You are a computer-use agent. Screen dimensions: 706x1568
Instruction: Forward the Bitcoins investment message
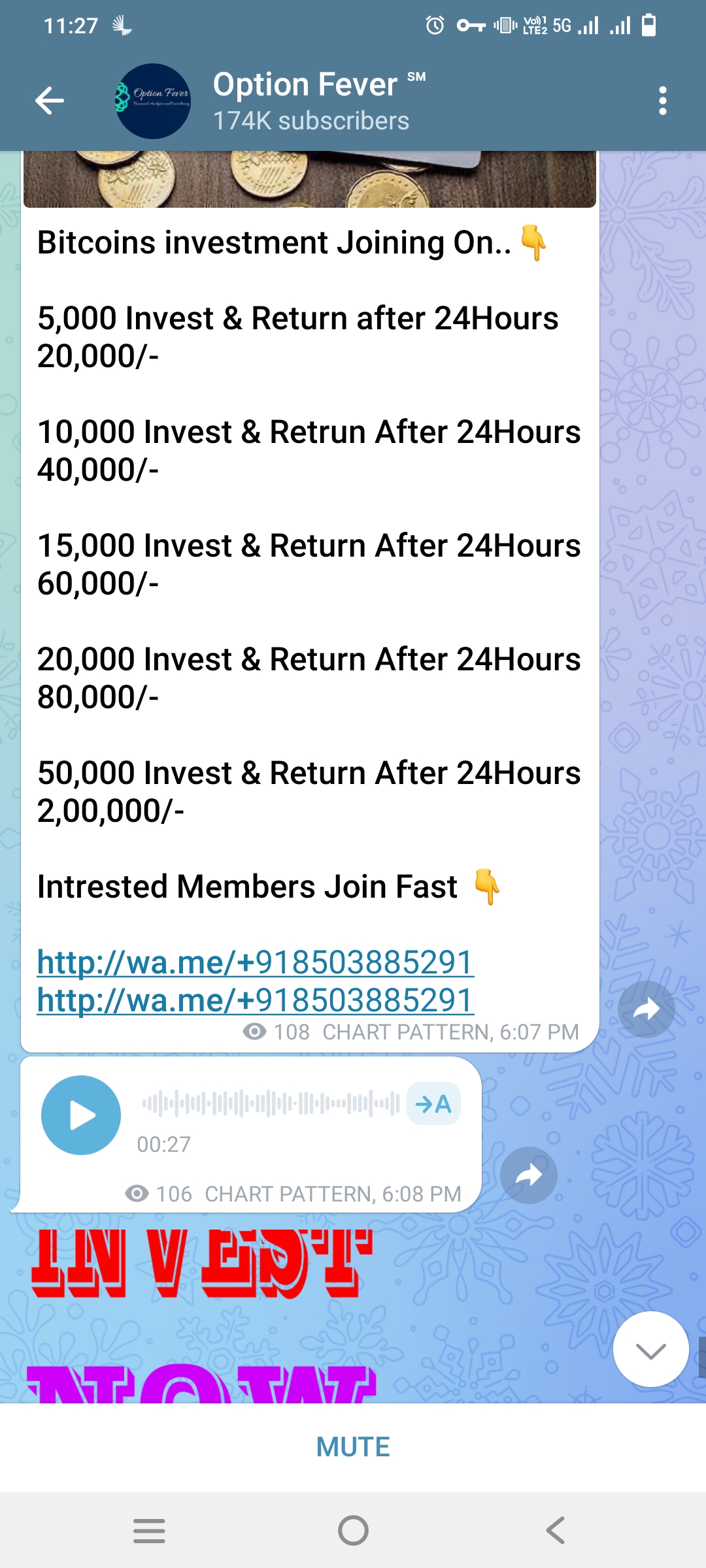[646, 1009]
